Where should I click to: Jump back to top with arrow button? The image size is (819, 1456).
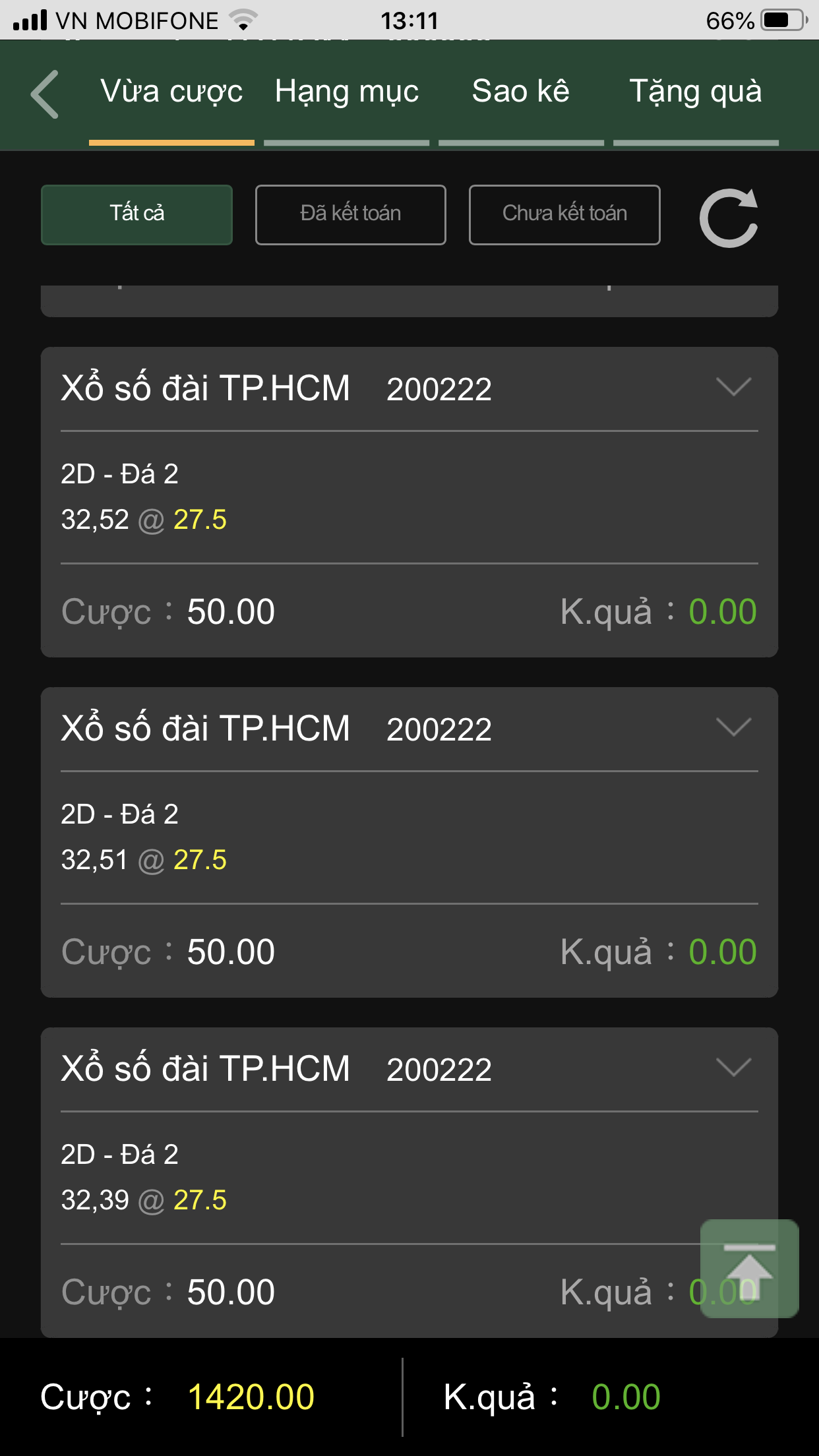(749, 1269)
